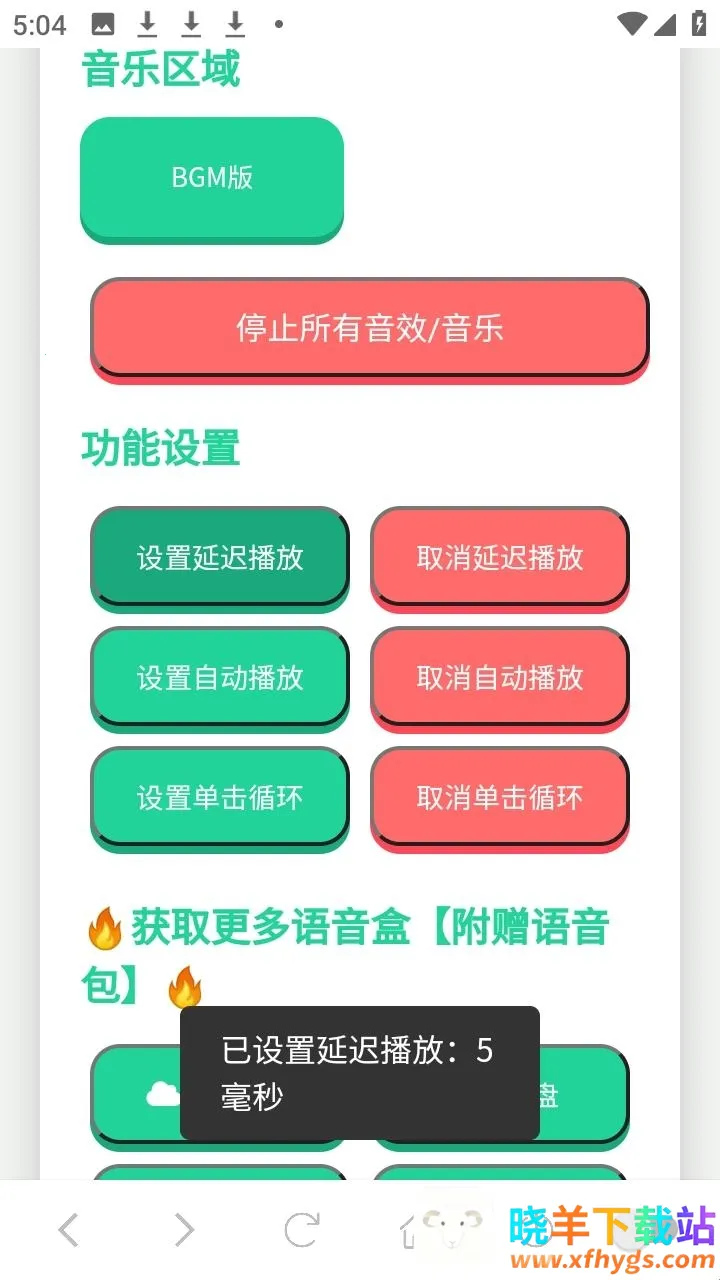Stop all sound effects and music
Image resolution: width=720 pixels, height=1280 pixels.
click(x=369, y=328)
